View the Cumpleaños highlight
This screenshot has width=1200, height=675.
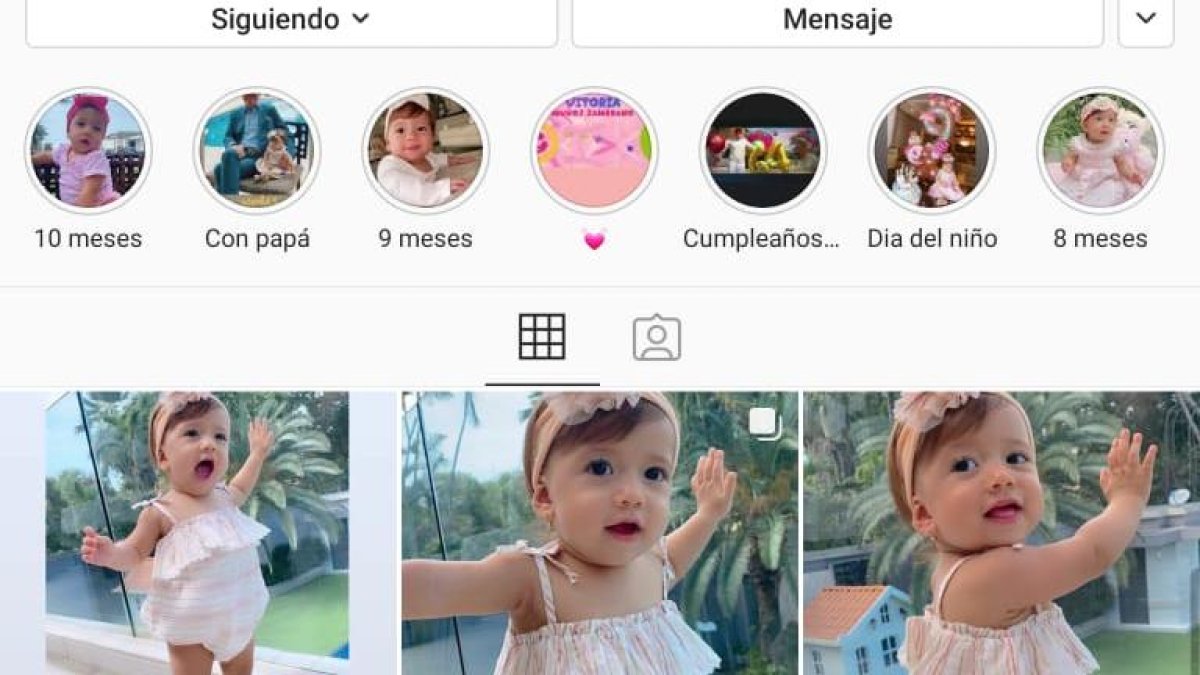click(763, 151)
